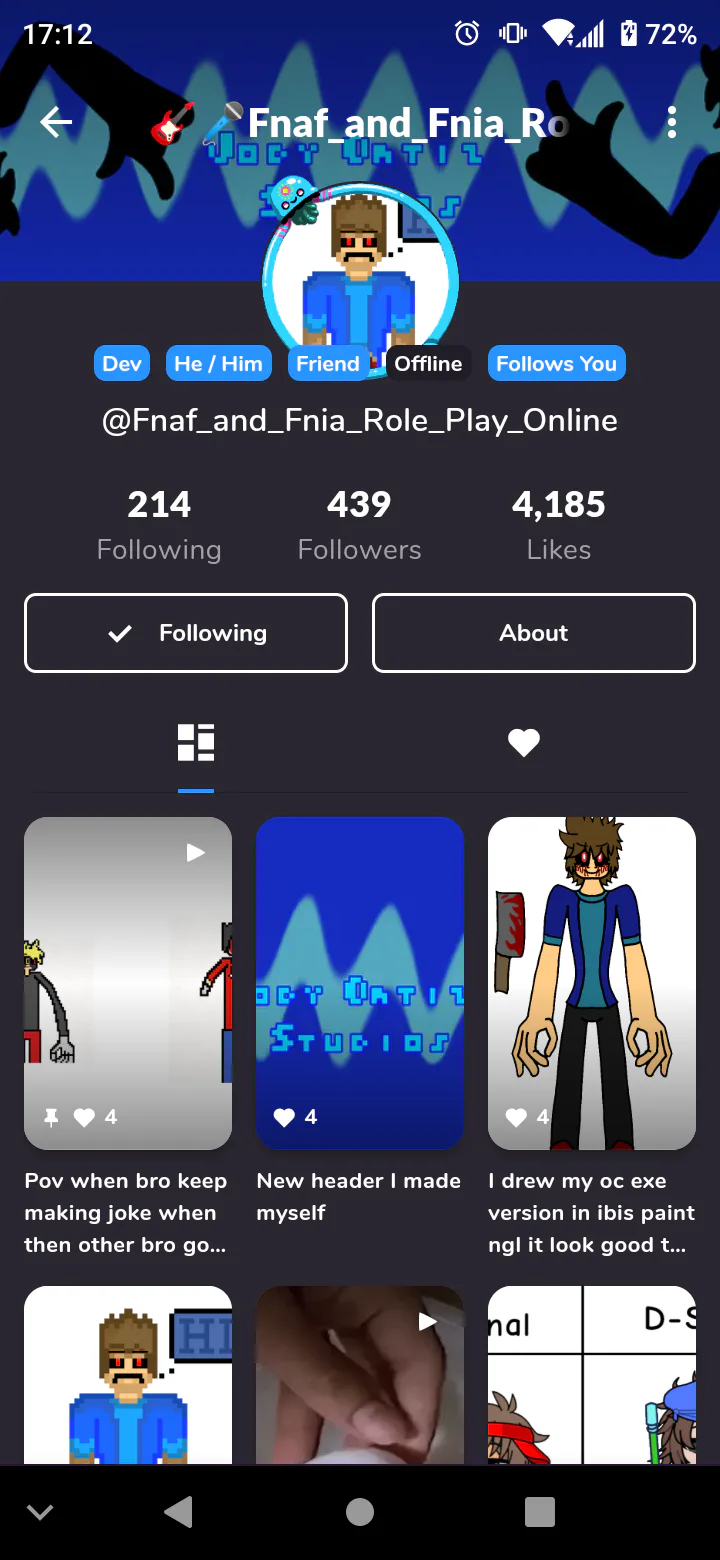Viewport: 720px width, 1560px height.
Task: Open the 'Pov when bro keep making joke' post
Action: pyautogui.click(x=128, y=983)
